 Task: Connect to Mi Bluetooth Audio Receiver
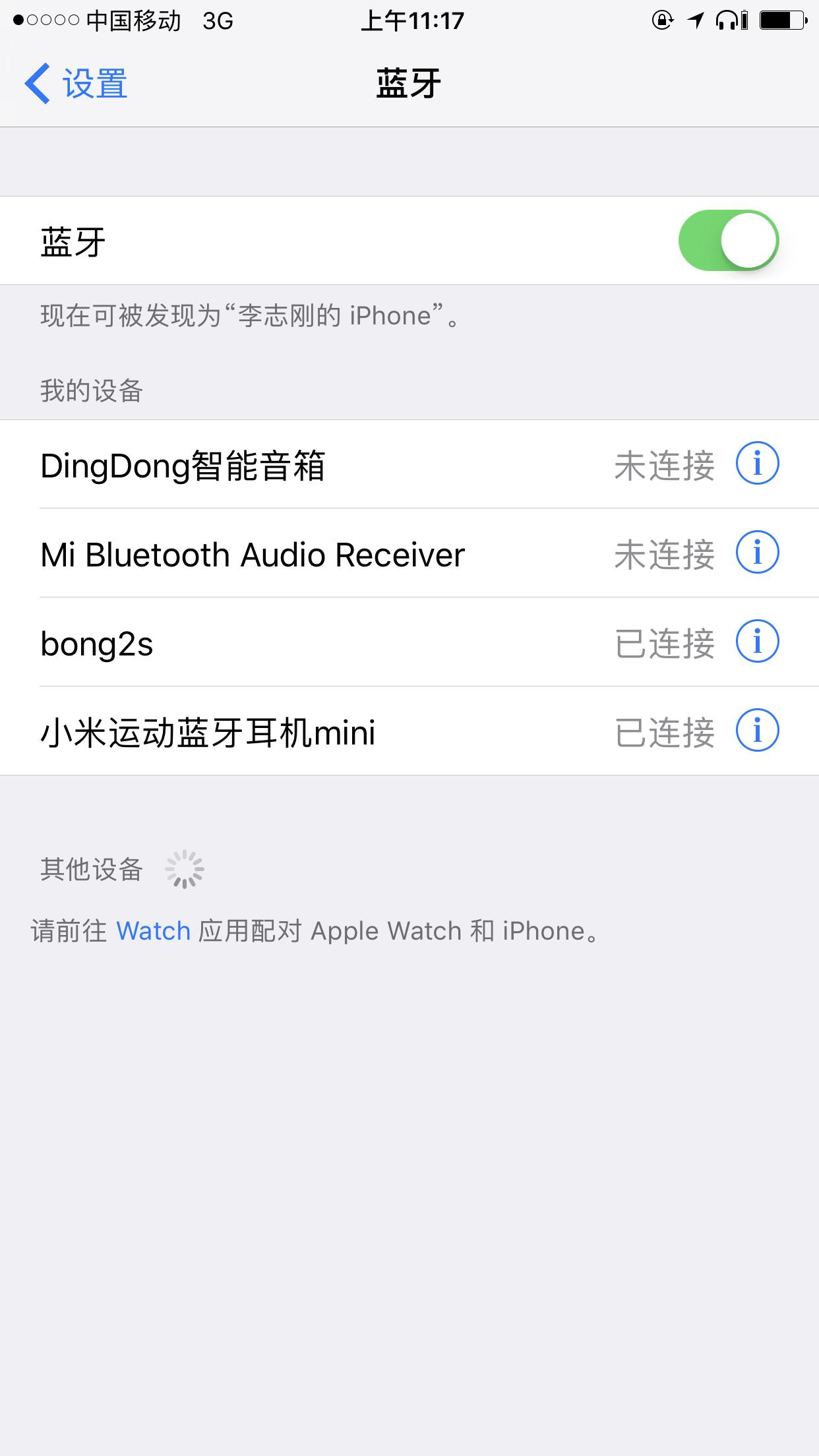[264, 555]
